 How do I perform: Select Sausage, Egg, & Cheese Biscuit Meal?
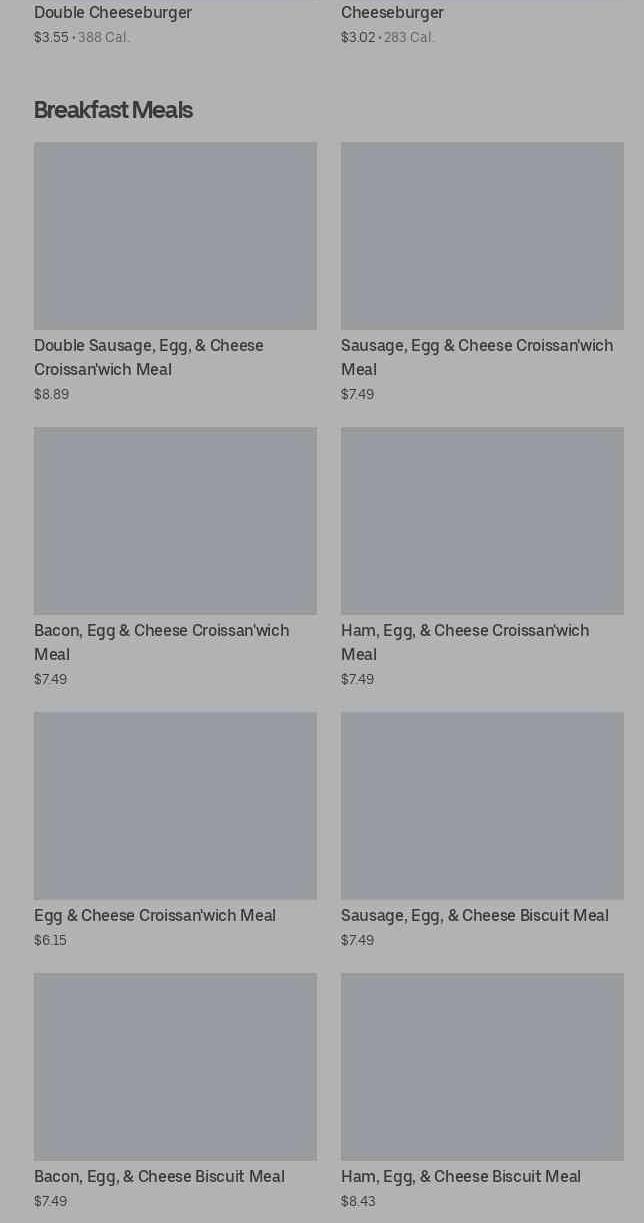pyautogui.click(x=482, y=806)
